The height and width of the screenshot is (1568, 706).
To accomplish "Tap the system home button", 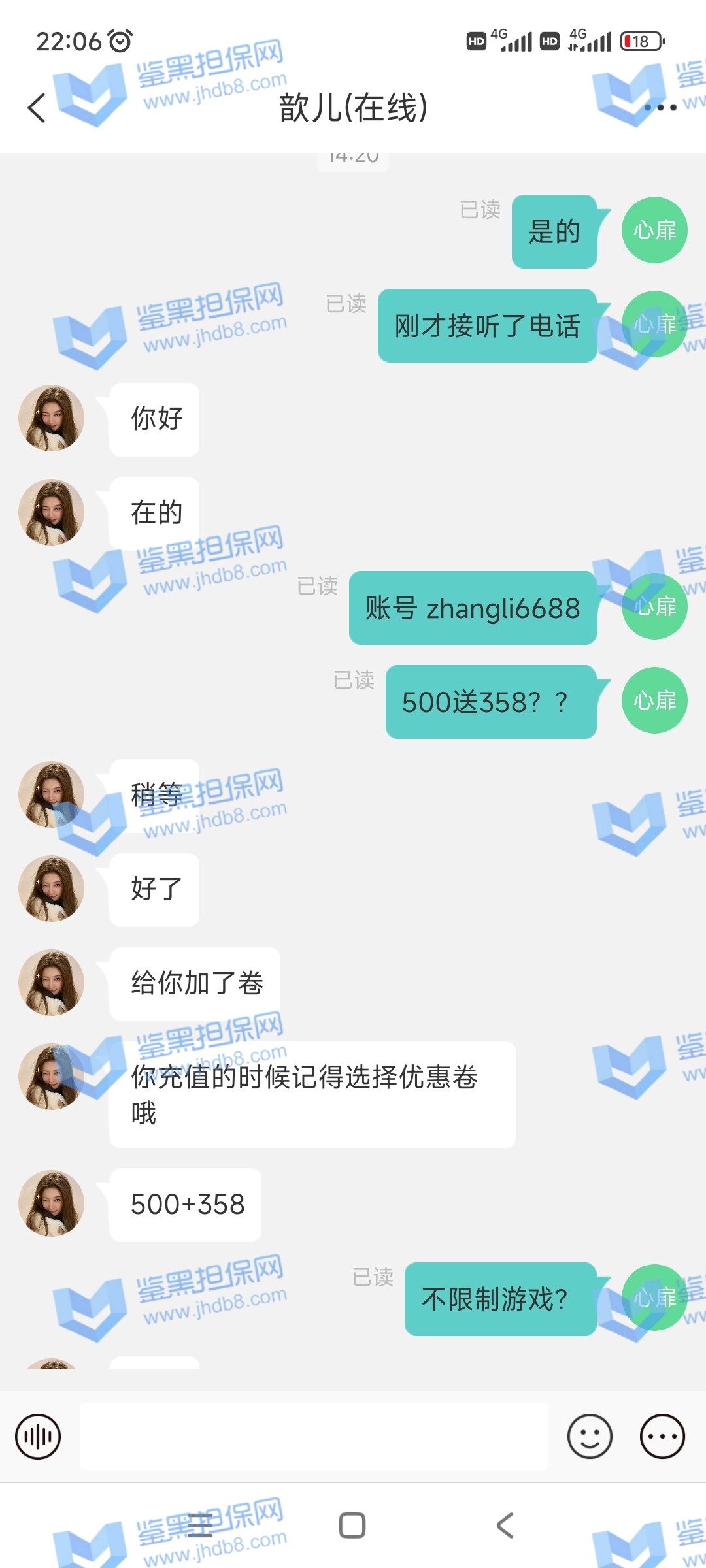I will point(352,1526).
